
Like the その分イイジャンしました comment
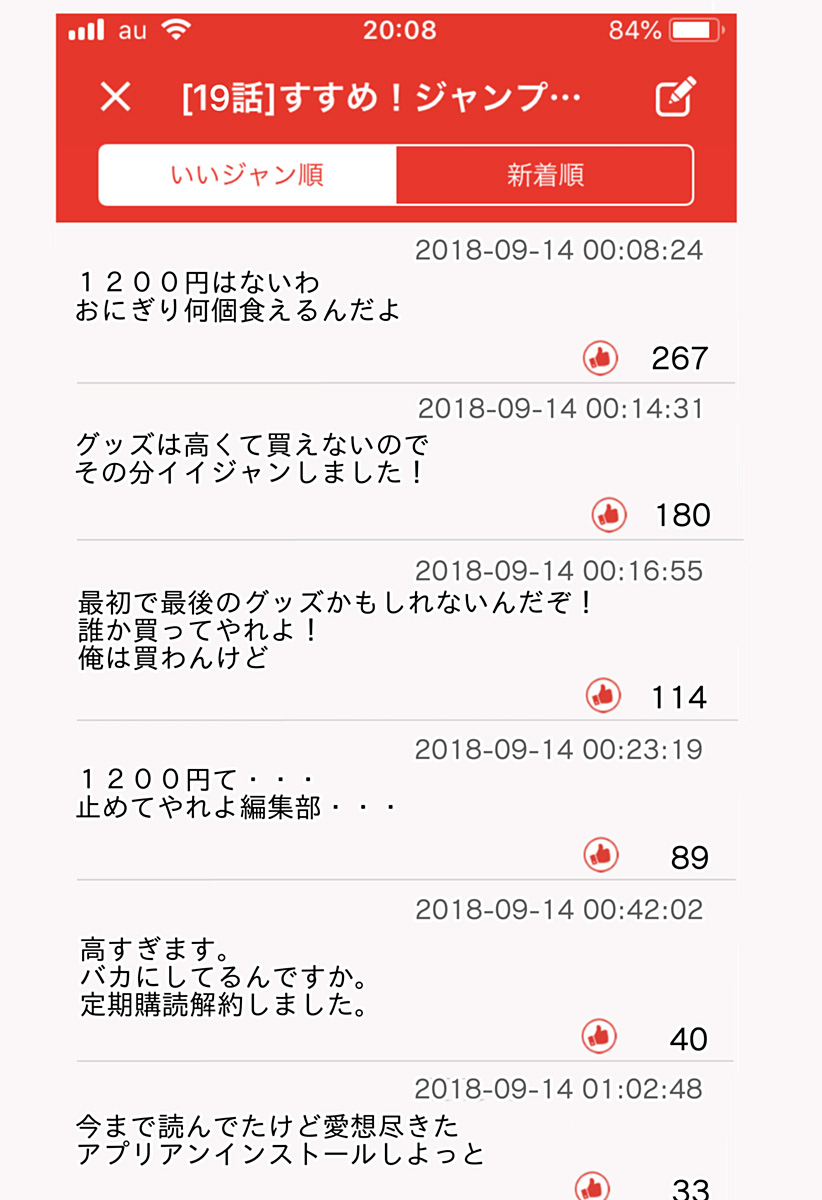608,515
